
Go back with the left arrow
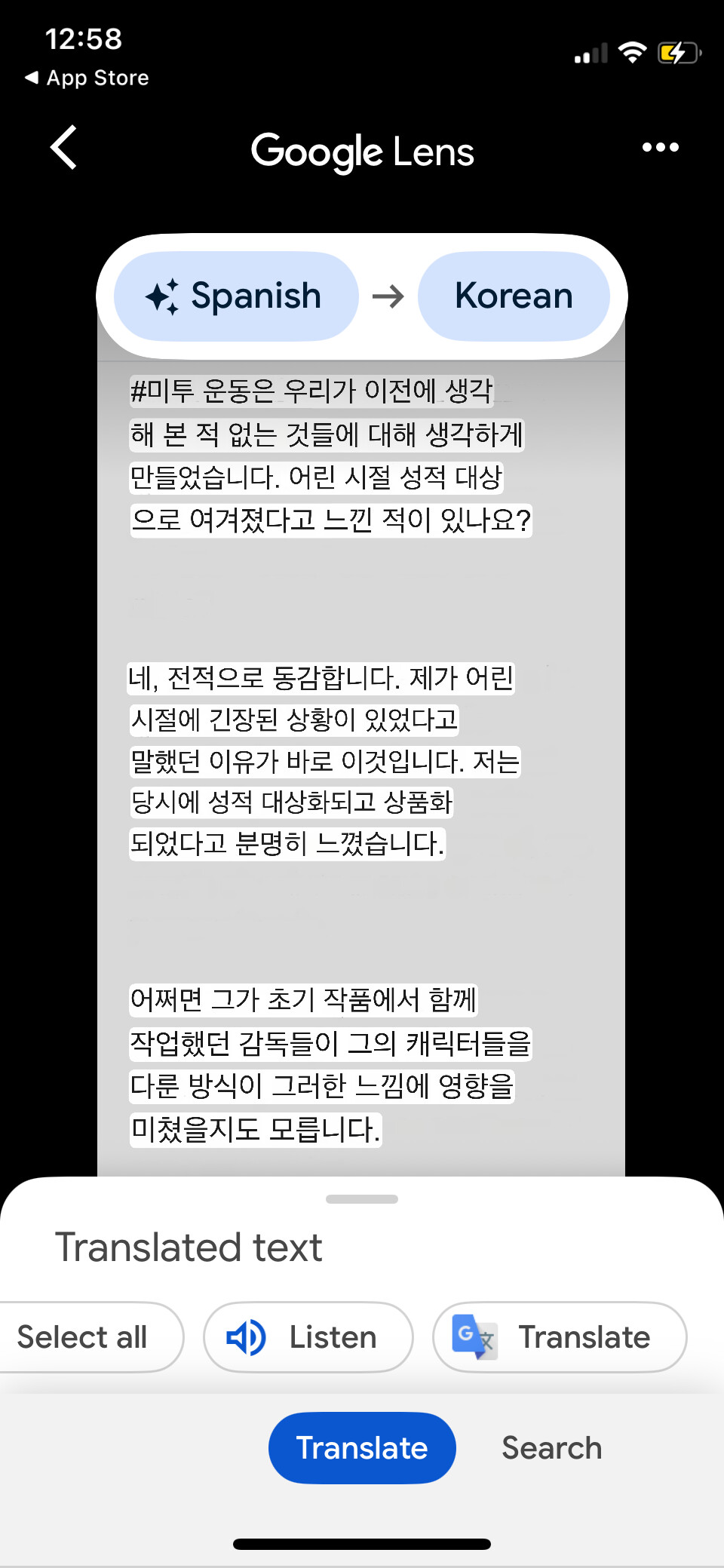pyautogui.click(x=64, y=147)
